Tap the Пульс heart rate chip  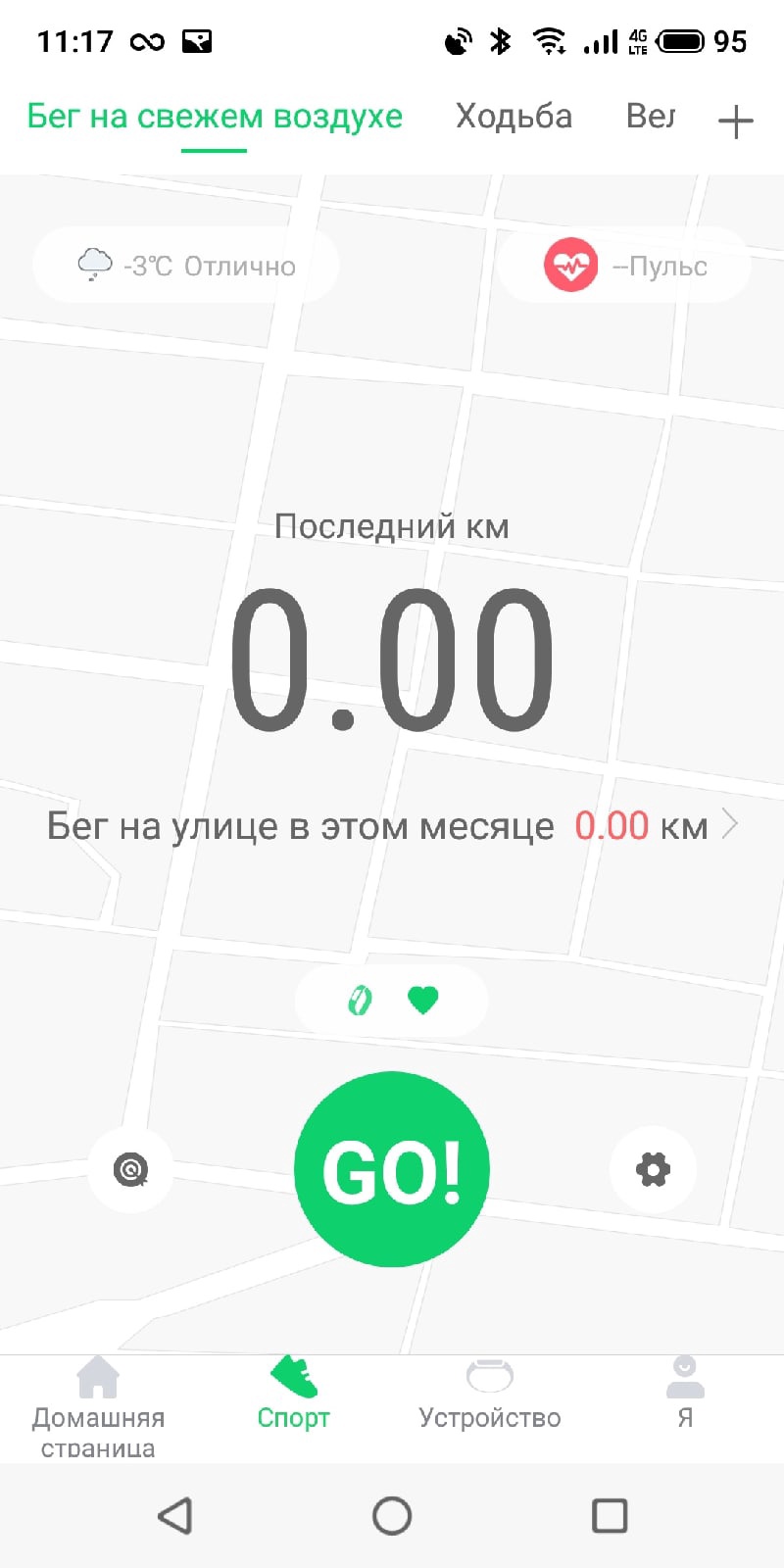point(624,266)
